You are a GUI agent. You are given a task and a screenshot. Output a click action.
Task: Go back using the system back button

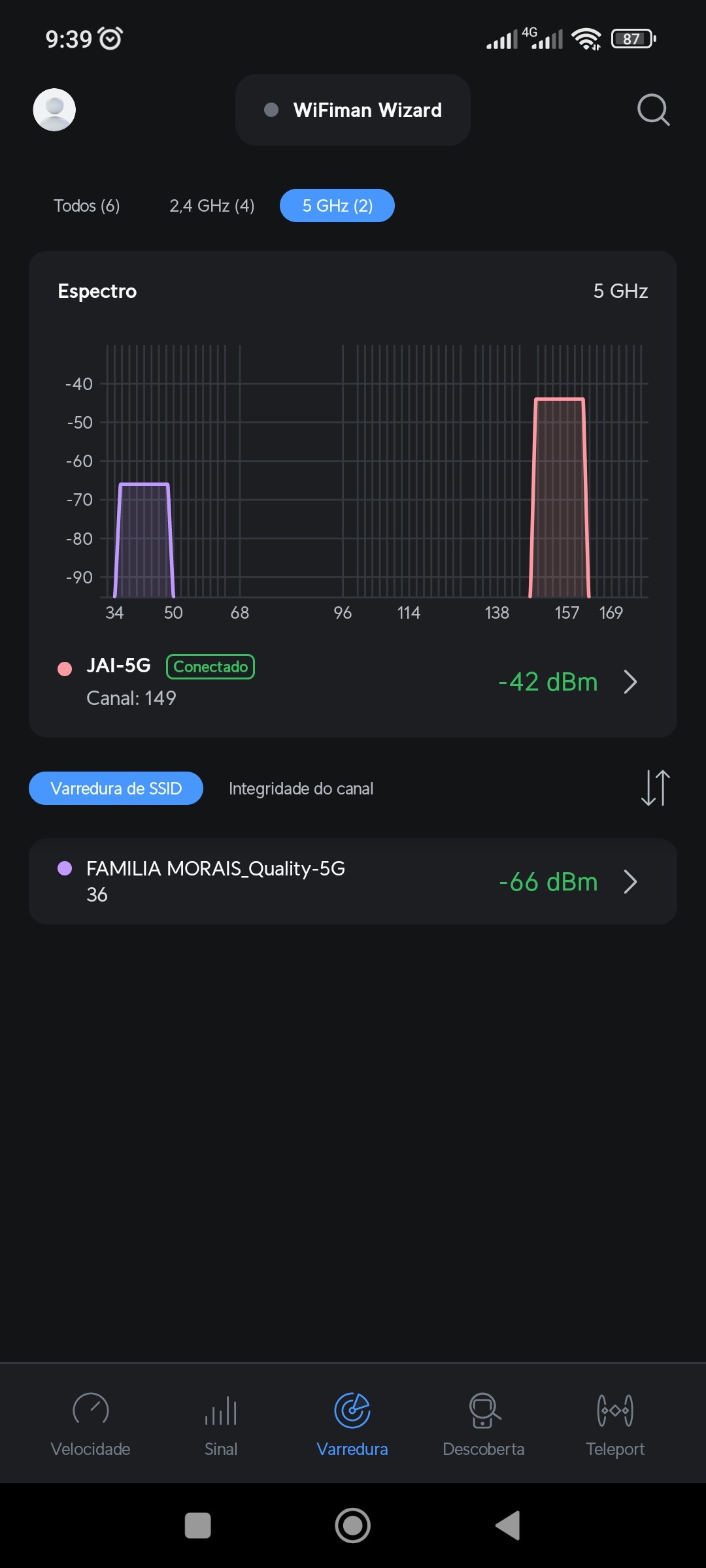coord(508,1526)
